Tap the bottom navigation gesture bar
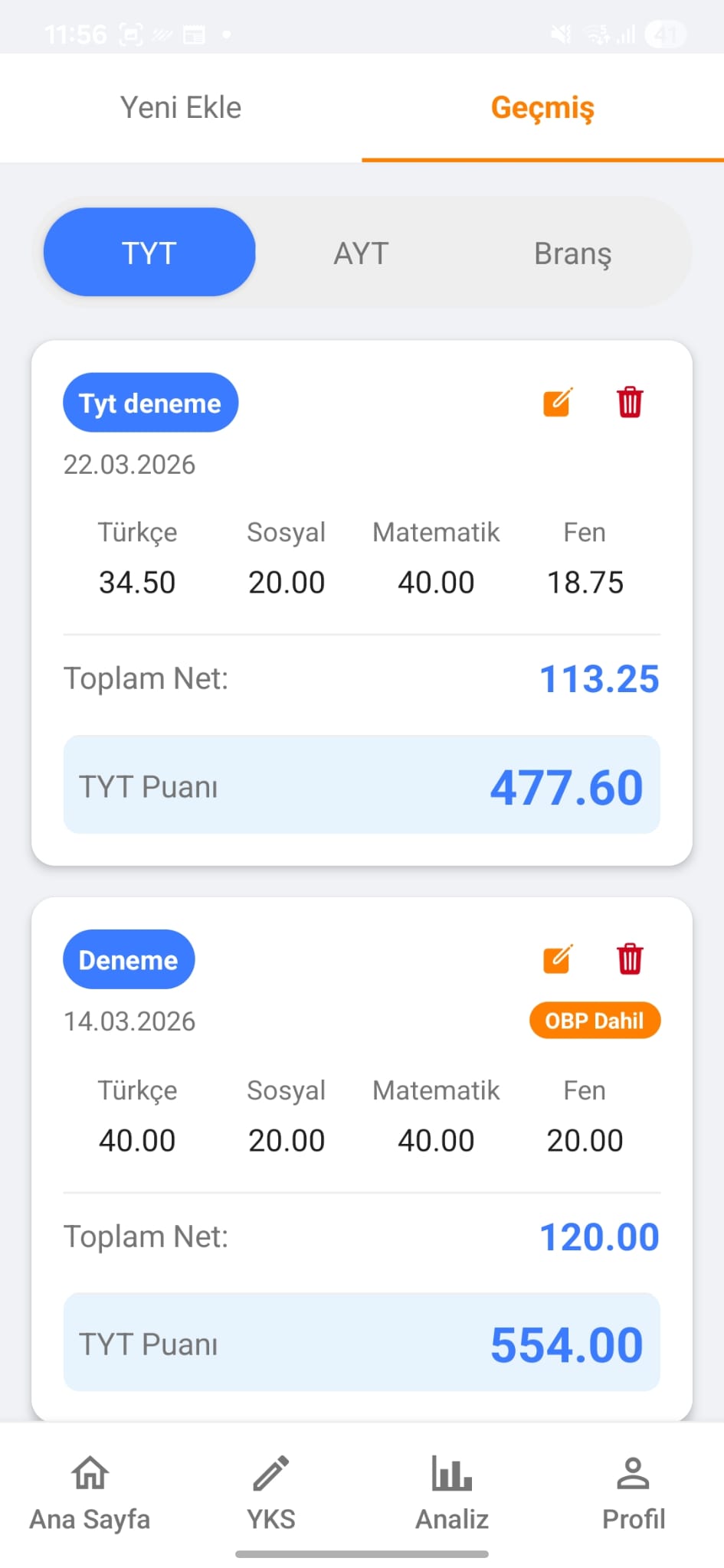Viewport: 724px width, 1568px height. (x=362, y=1554)
